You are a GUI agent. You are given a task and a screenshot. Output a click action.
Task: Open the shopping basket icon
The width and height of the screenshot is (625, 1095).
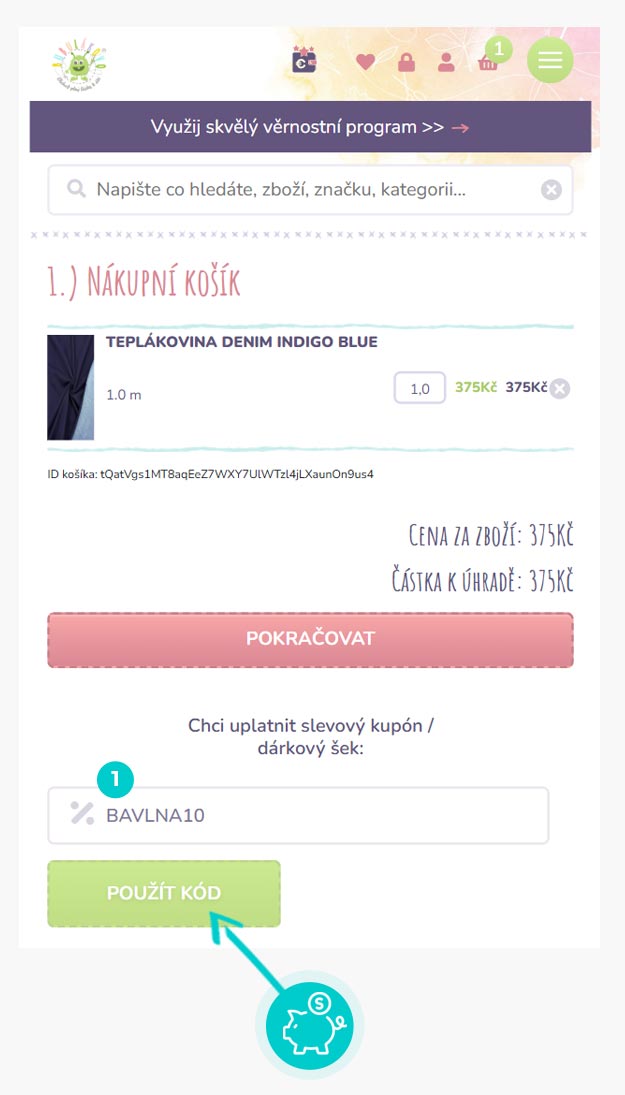pyautogui.click(x=488, y=62)
